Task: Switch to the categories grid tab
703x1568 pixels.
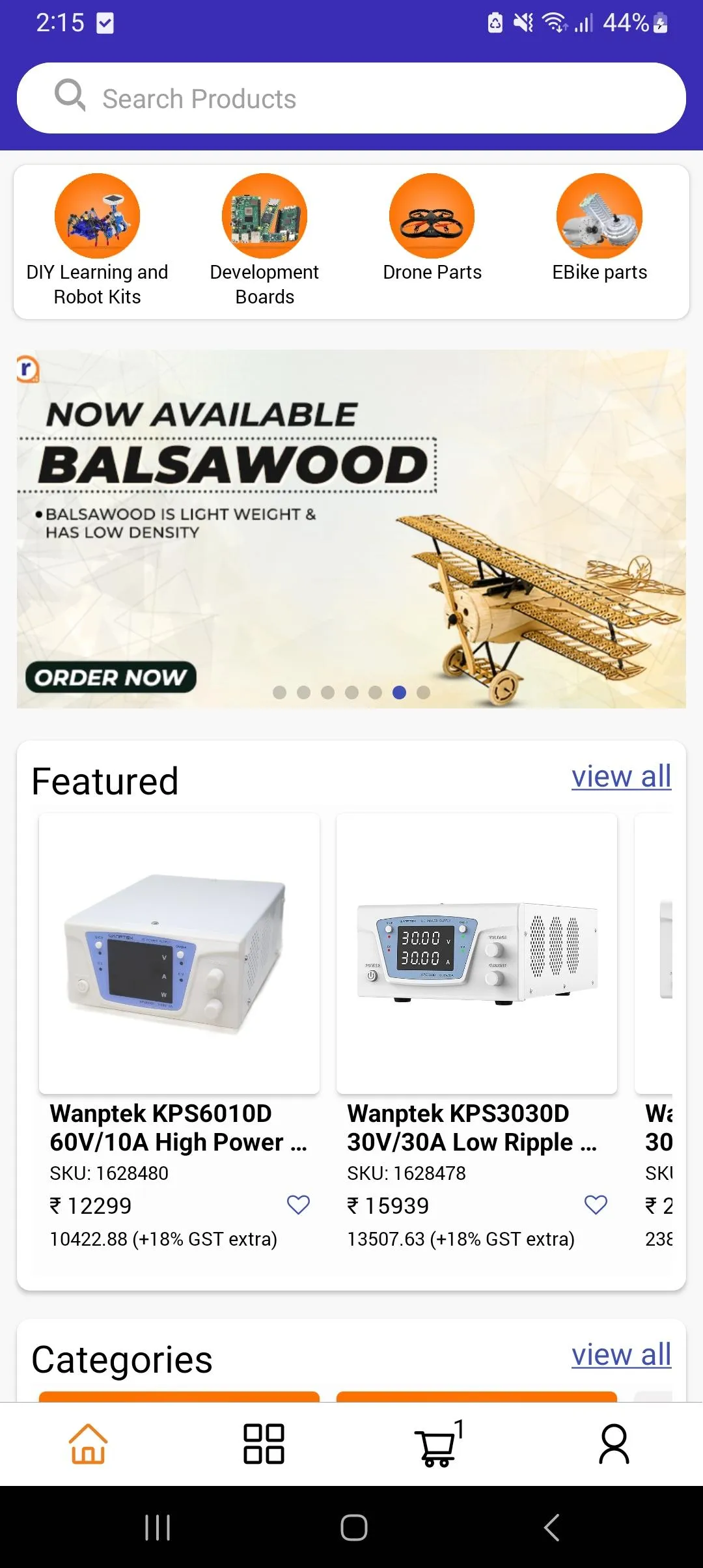Action: pyautogui.click(x=264, y=1444)
